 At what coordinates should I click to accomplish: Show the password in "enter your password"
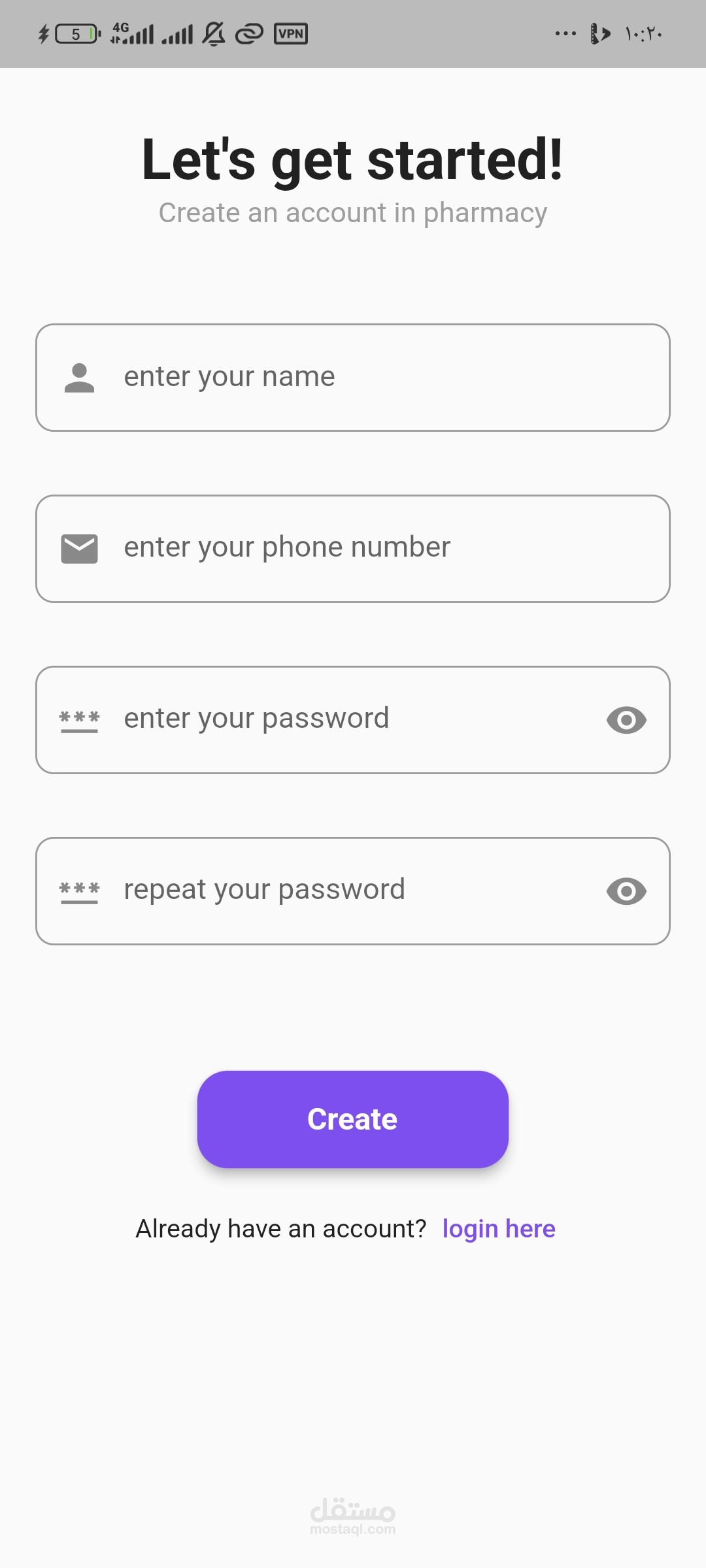coord(626,720)
